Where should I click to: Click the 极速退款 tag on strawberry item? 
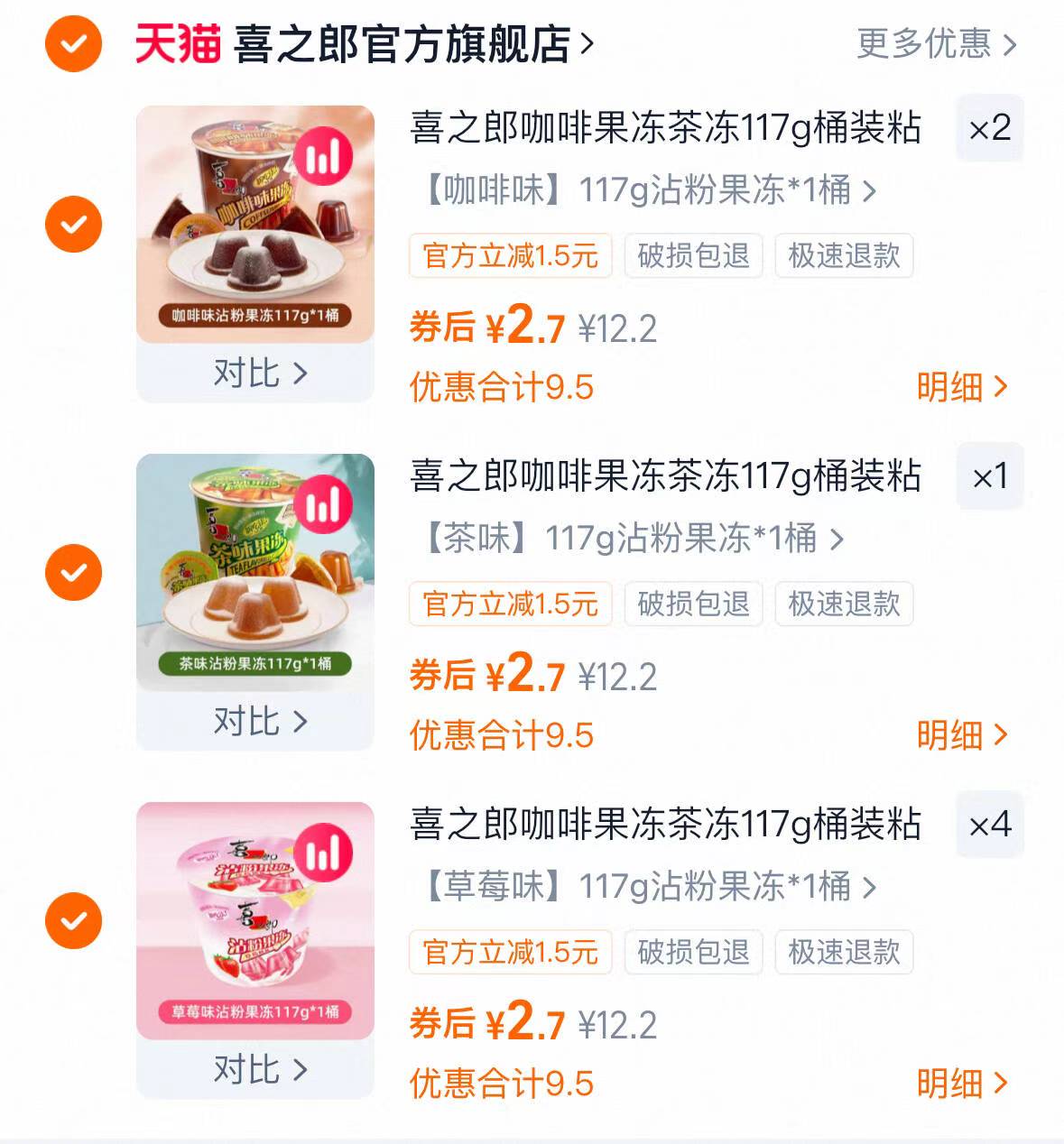[x=844, y=953]
